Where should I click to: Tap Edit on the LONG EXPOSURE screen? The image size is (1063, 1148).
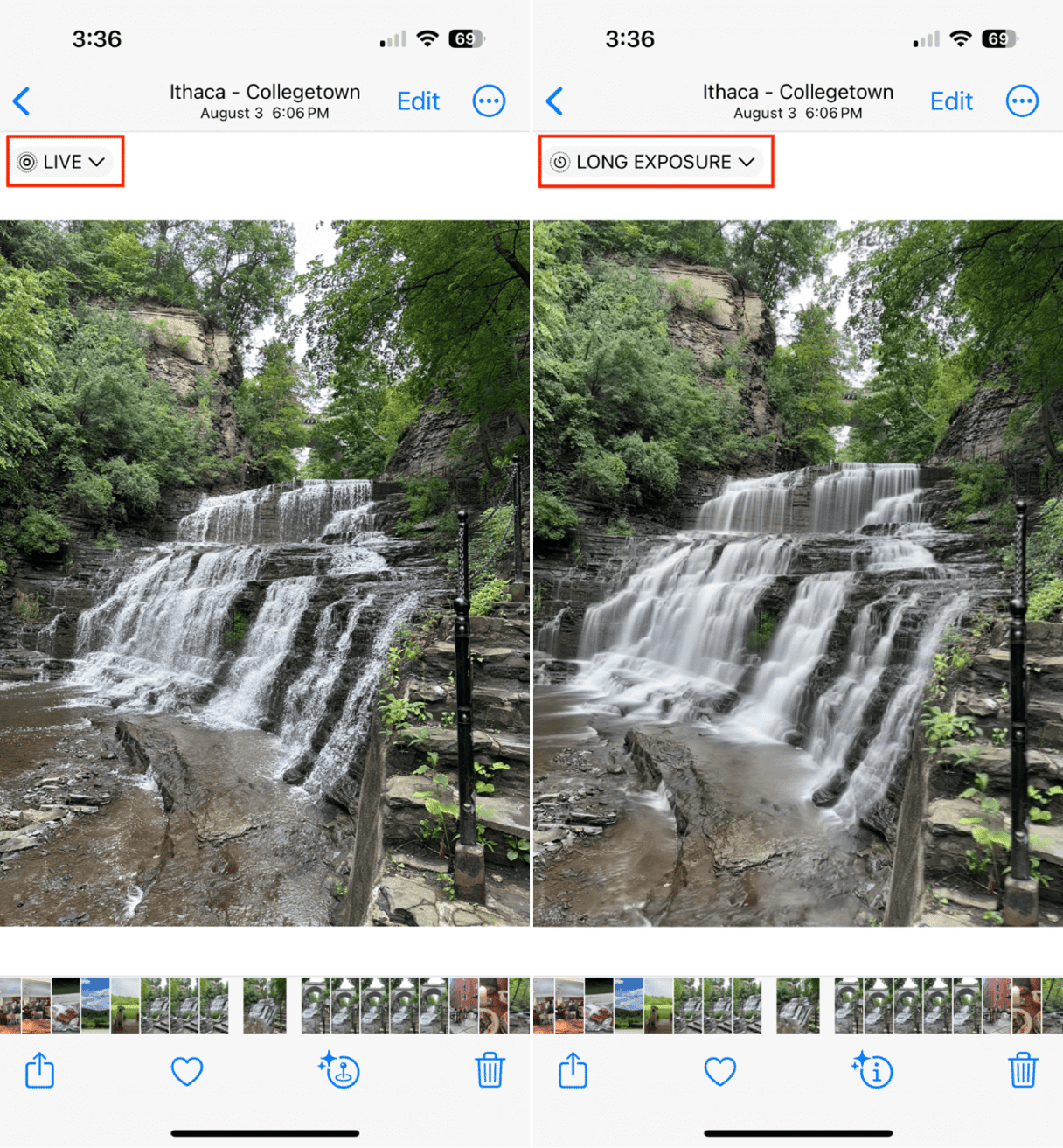coord(951,101)
